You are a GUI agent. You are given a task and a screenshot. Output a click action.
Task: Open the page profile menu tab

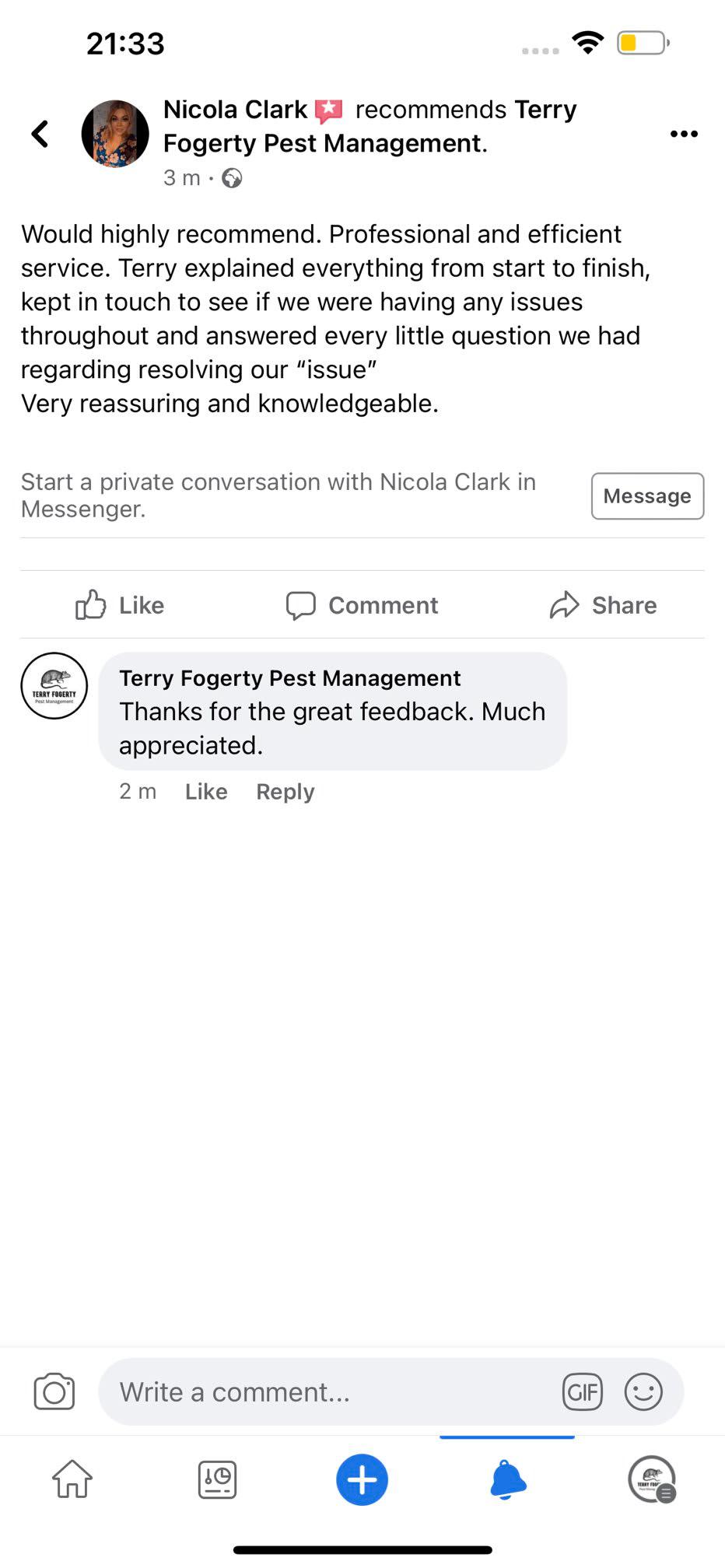[x=652, y=1479]
